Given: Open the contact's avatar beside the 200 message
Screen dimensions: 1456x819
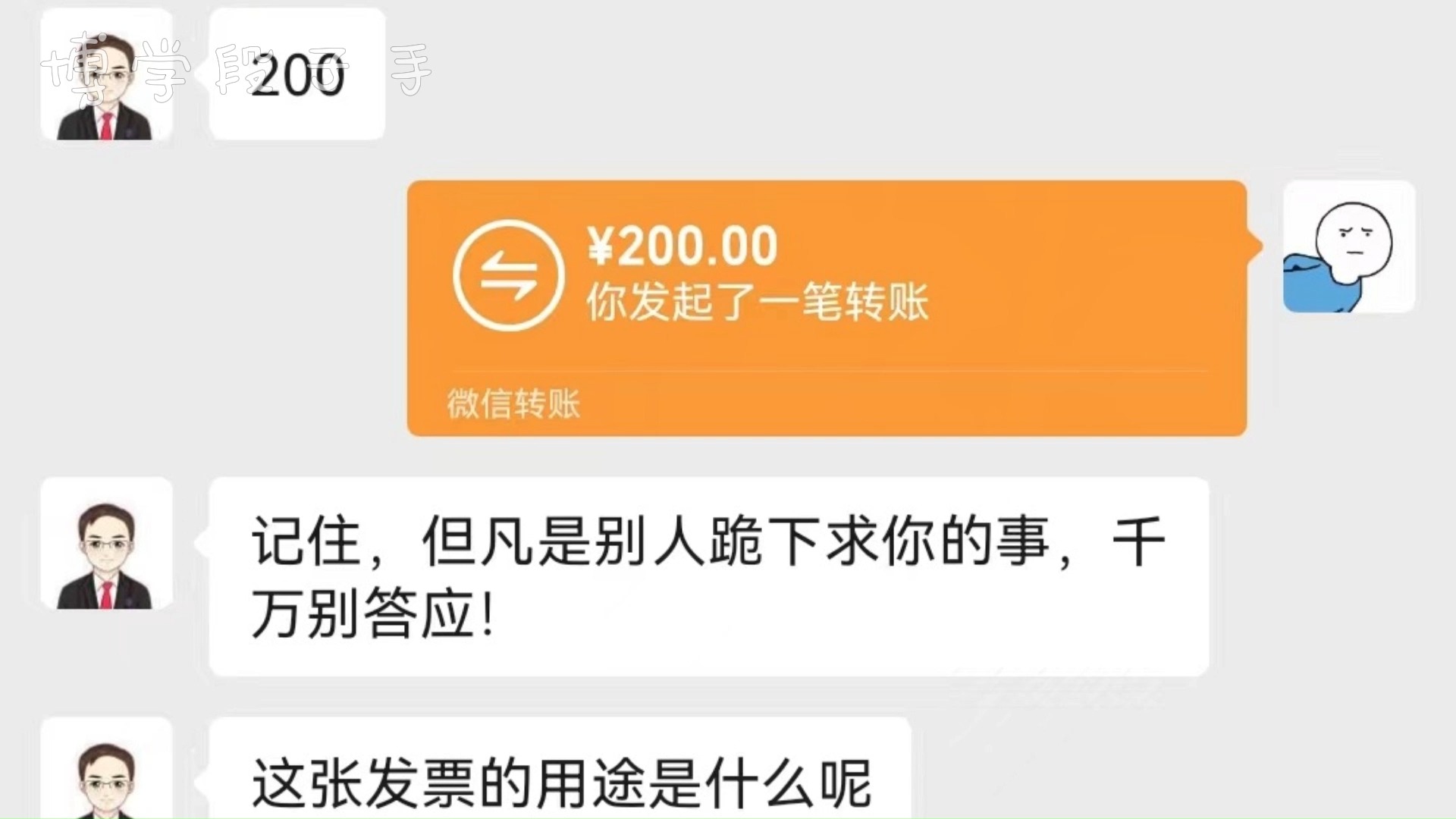Looking at the screenshot, I should coord(106,74).
